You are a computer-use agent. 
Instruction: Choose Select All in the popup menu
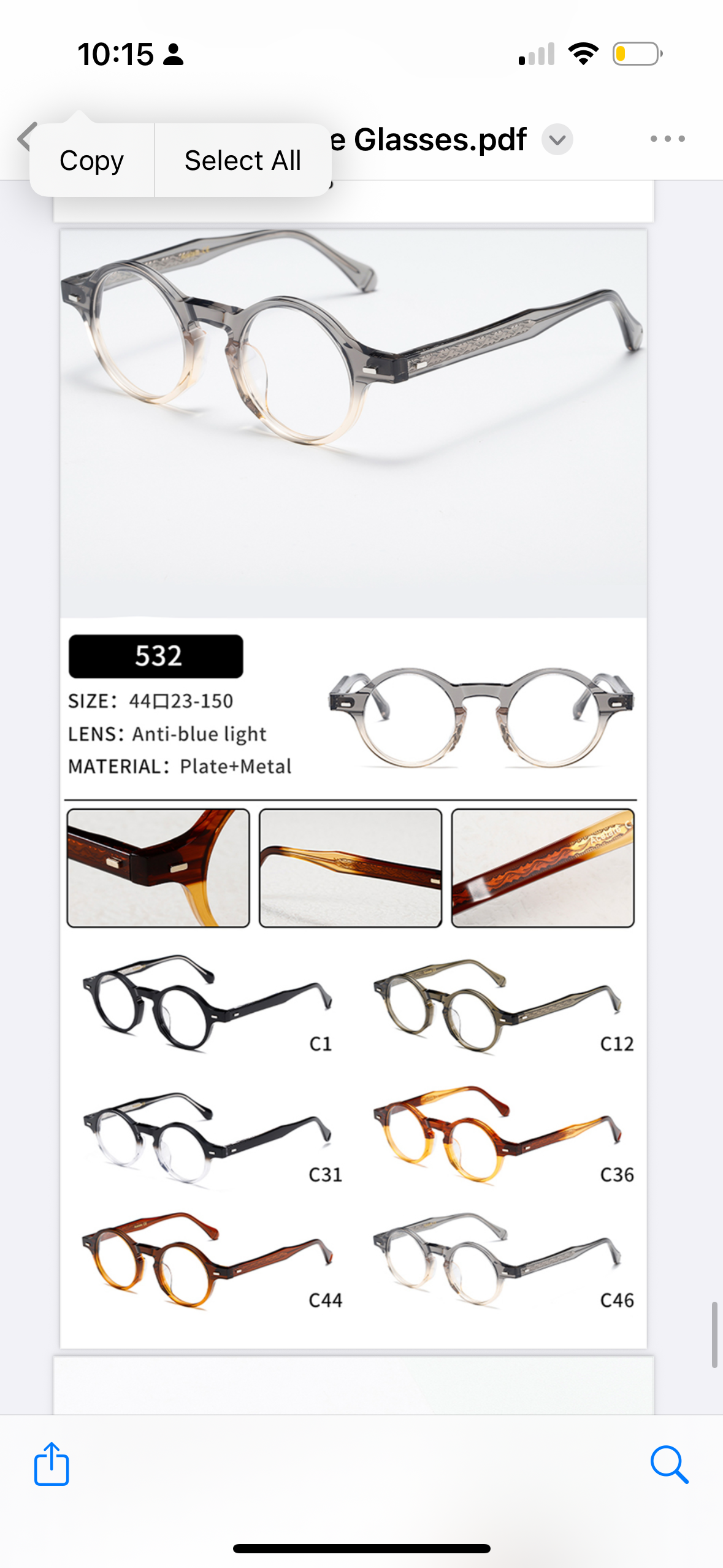click(242, 161)
